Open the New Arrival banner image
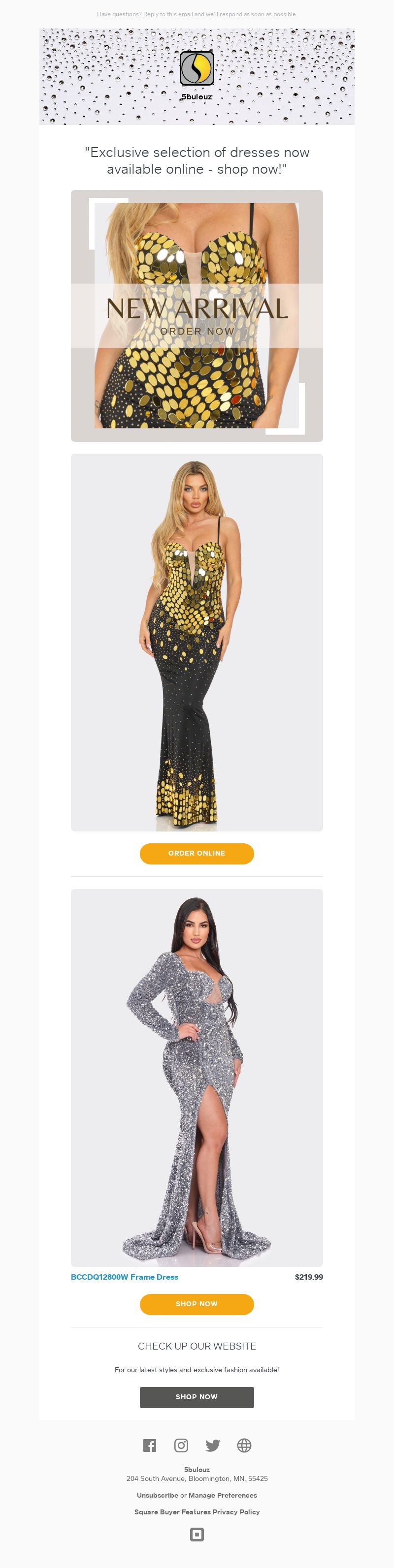 (x=197, y=315)
